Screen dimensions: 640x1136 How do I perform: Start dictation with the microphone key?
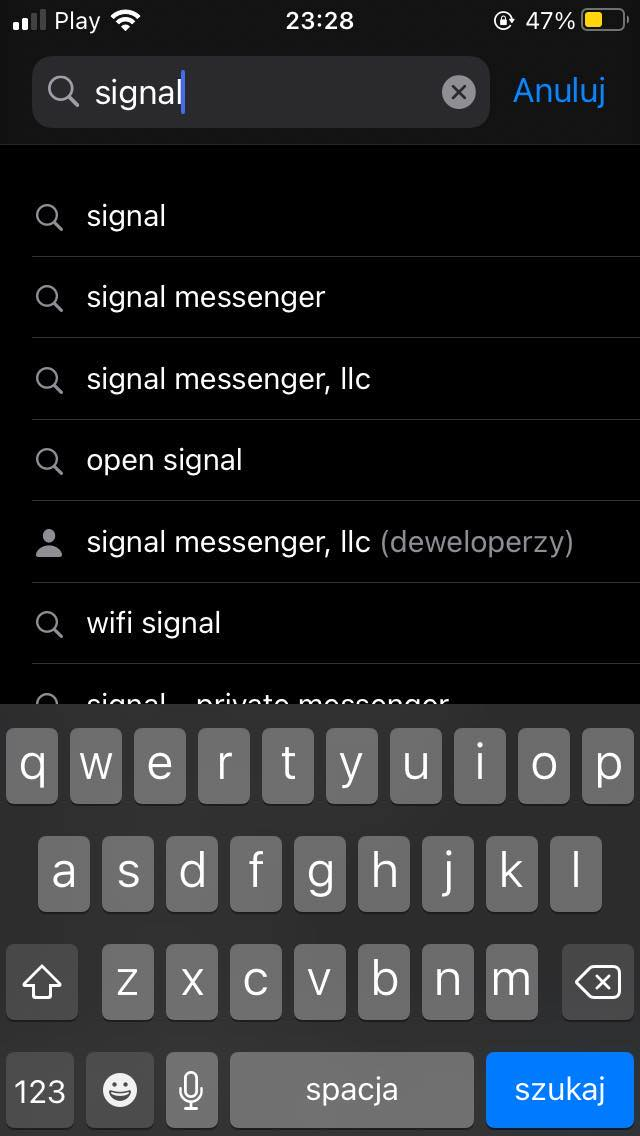click(191, 1090)
